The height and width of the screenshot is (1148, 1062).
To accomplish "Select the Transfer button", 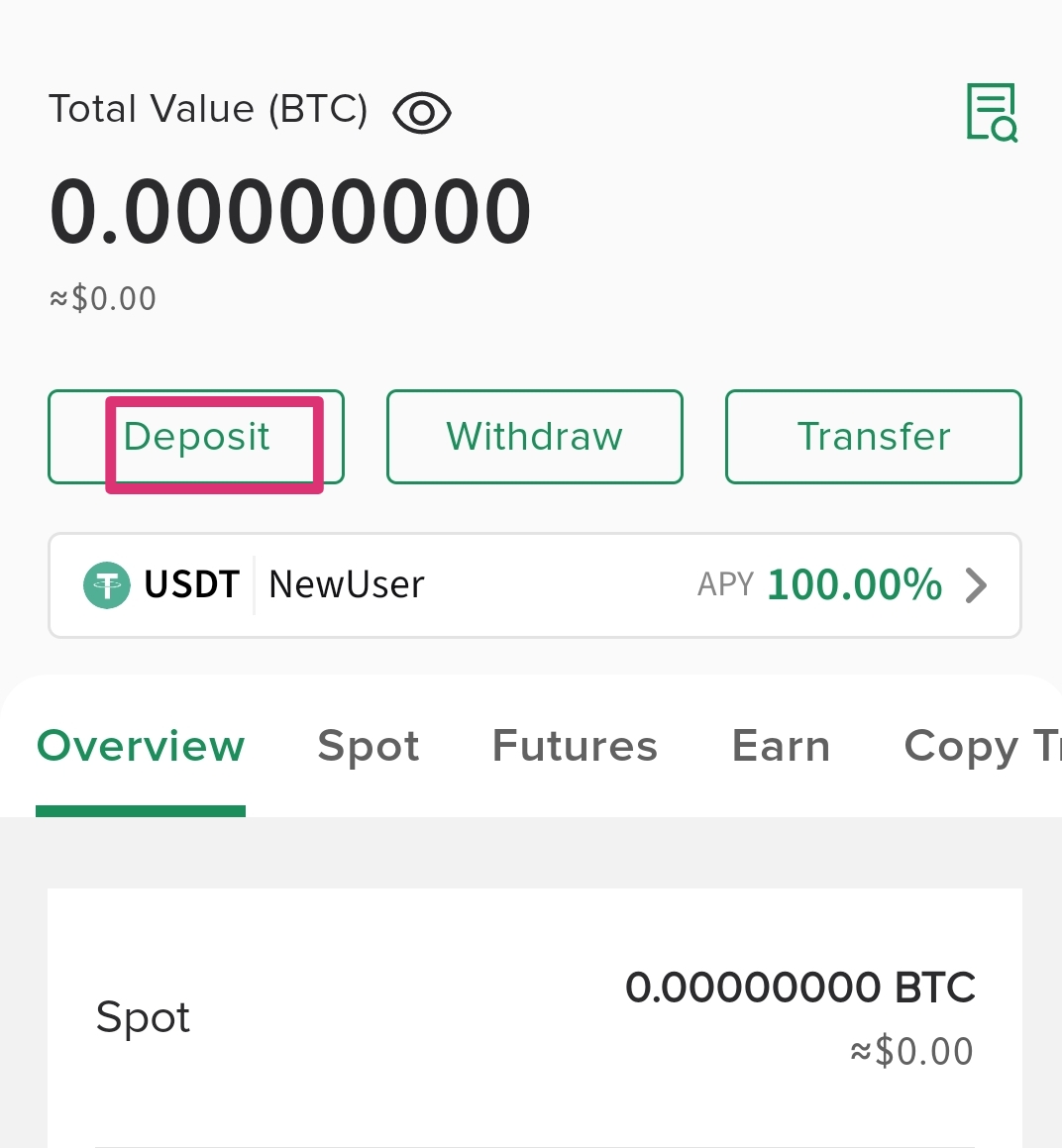I will tap(873, 437).
